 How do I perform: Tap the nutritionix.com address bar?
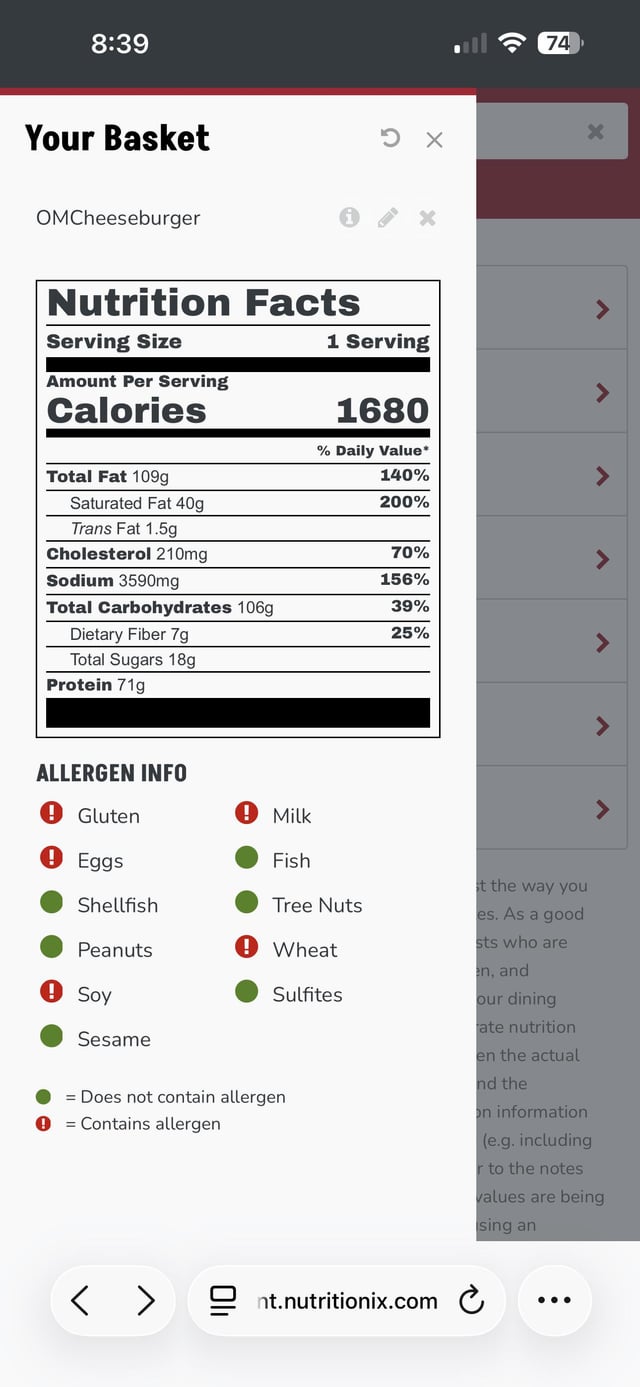pyautogui.click(x=346, y=1300)
